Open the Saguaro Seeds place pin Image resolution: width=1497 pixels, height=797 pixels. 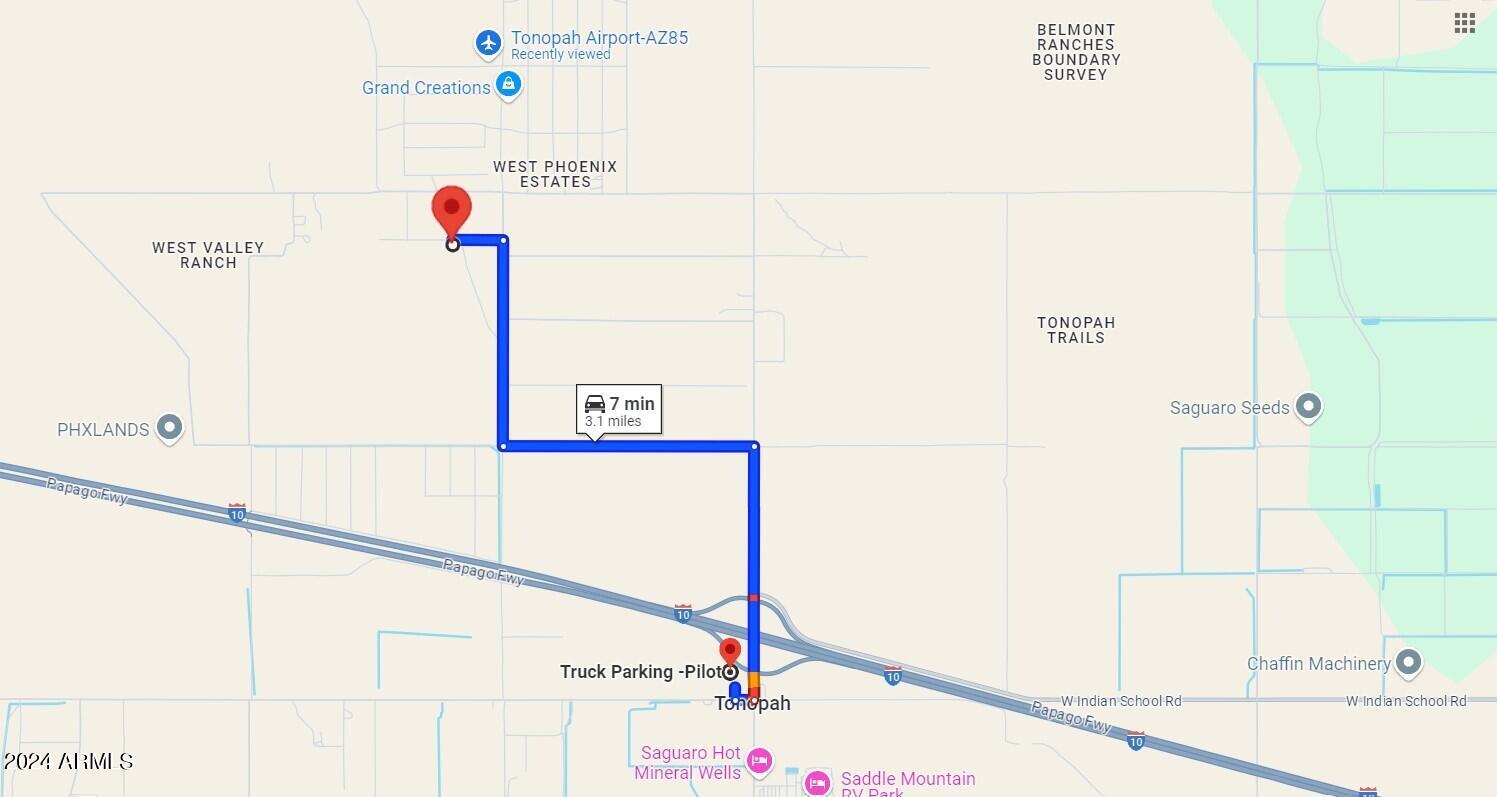[1308, 407]
